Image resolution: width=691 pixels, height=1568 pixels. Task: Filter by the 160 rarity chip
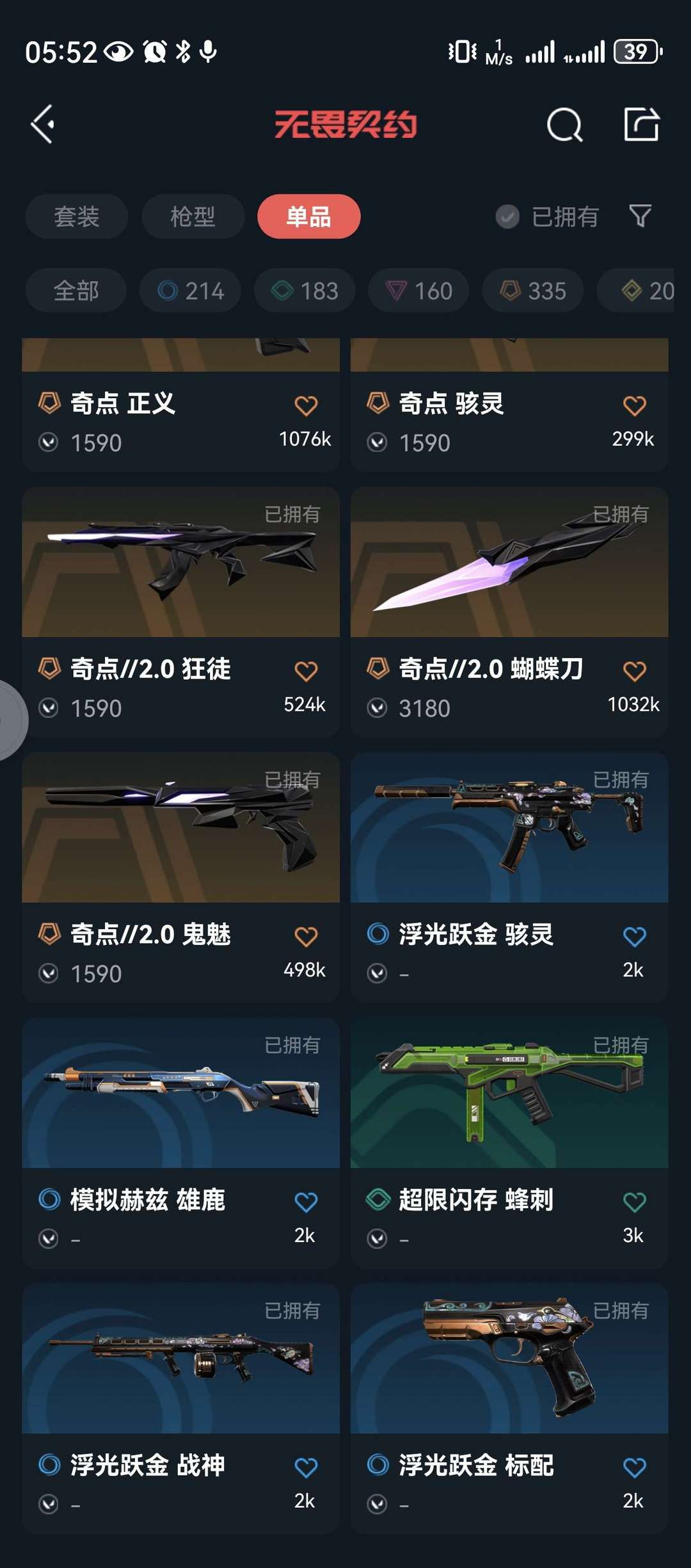tap(418, 290)
